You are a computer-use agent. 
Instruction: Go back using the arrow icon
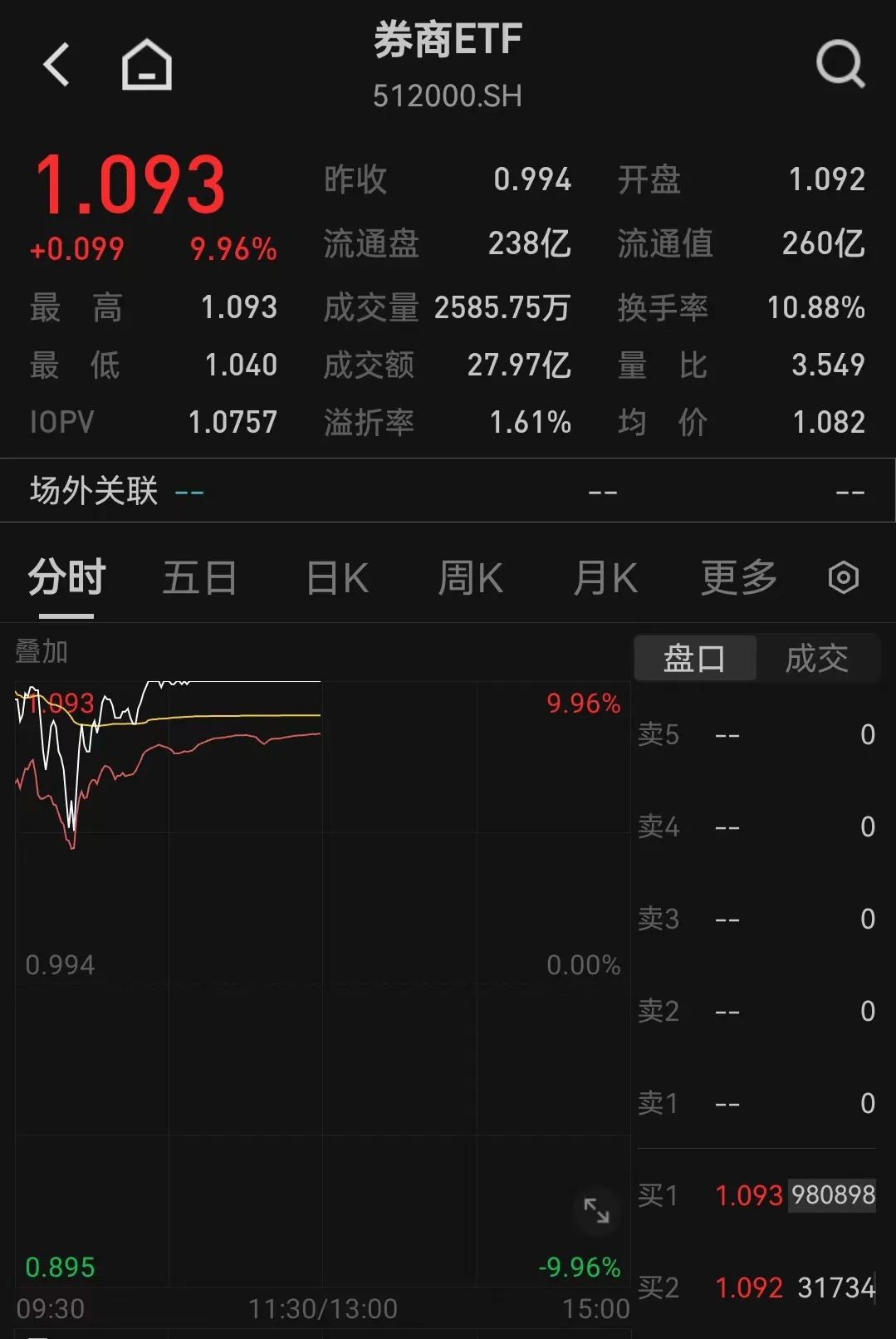tap(56, 65)
